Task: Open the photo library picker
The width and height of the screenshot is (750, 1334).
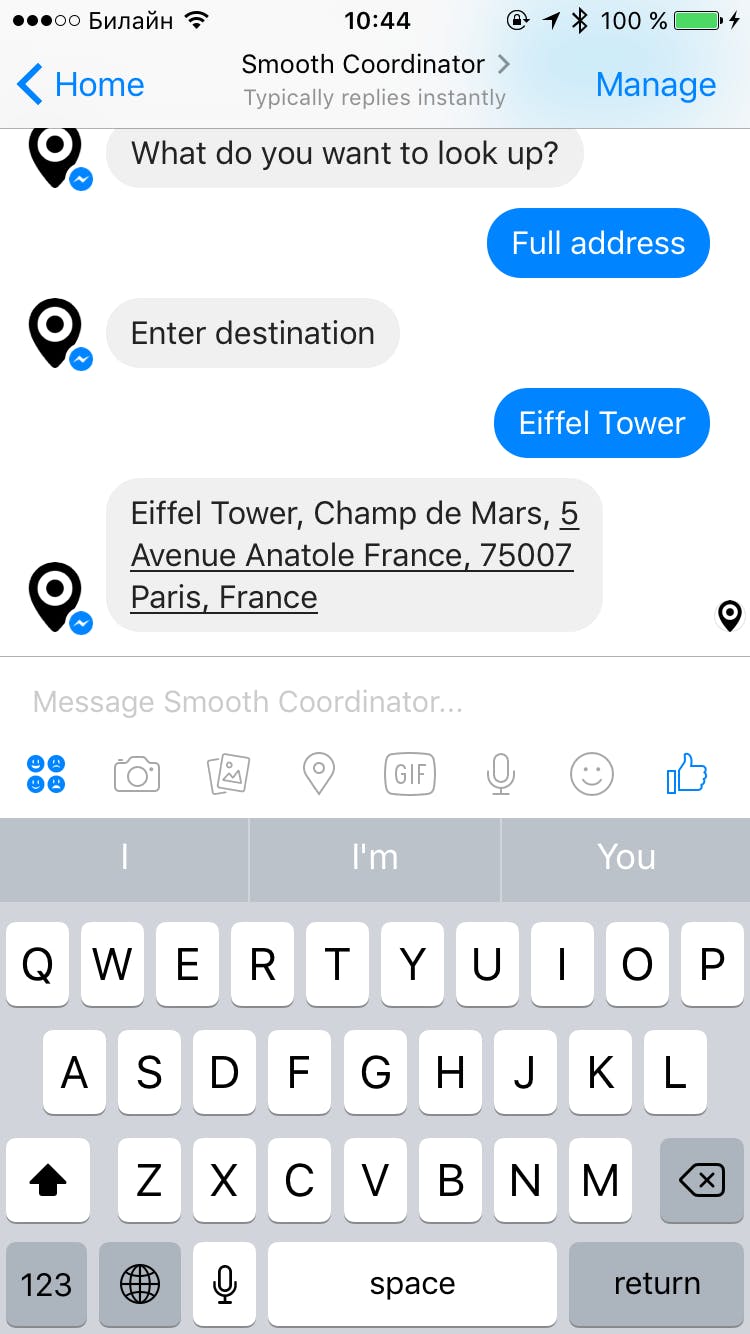Action: click(x=228, y=773)
